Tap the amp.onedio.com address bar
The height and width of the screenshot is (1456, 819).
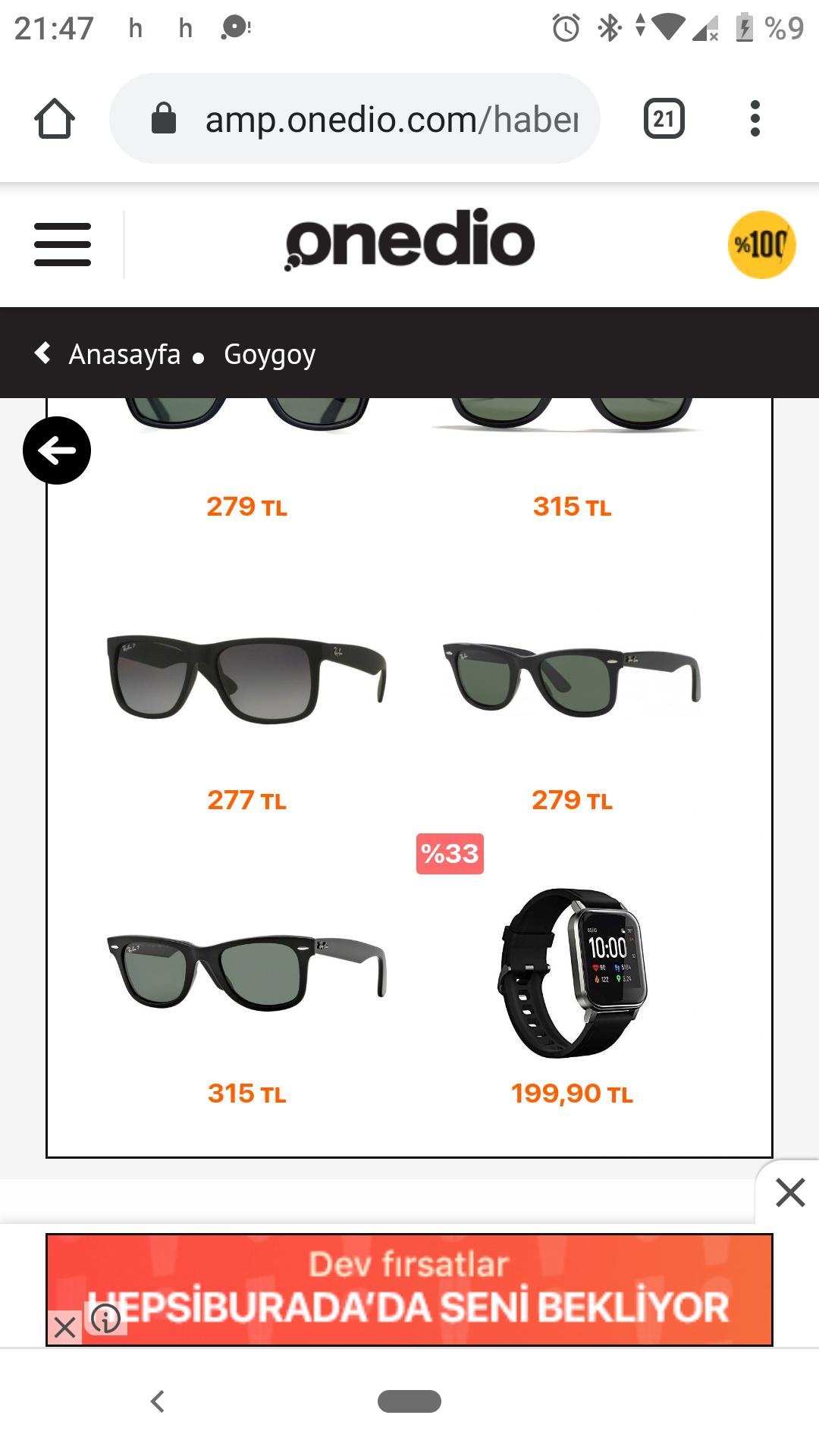click(355, 119)
